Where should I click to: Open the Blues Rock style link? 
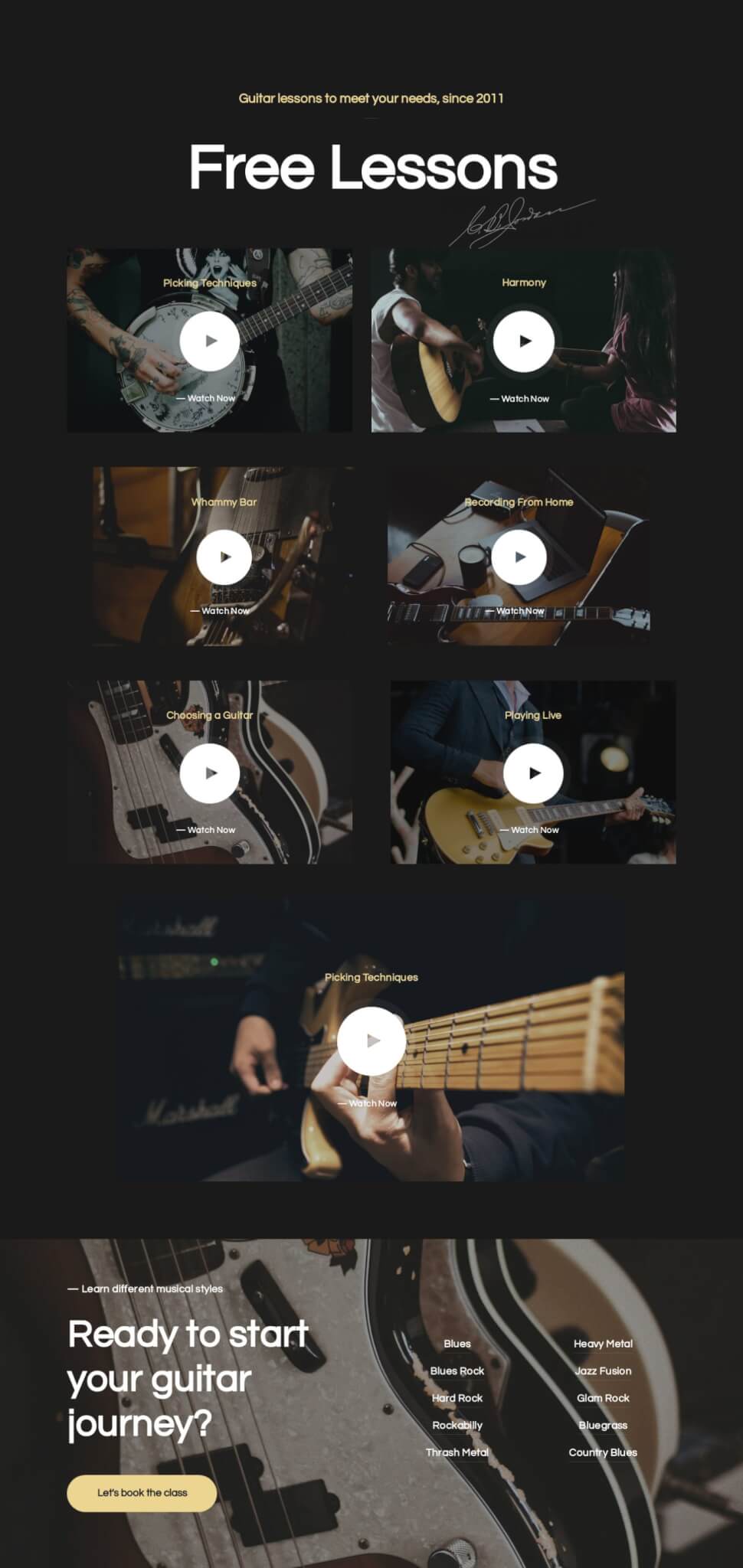[x=457, y=1370]
